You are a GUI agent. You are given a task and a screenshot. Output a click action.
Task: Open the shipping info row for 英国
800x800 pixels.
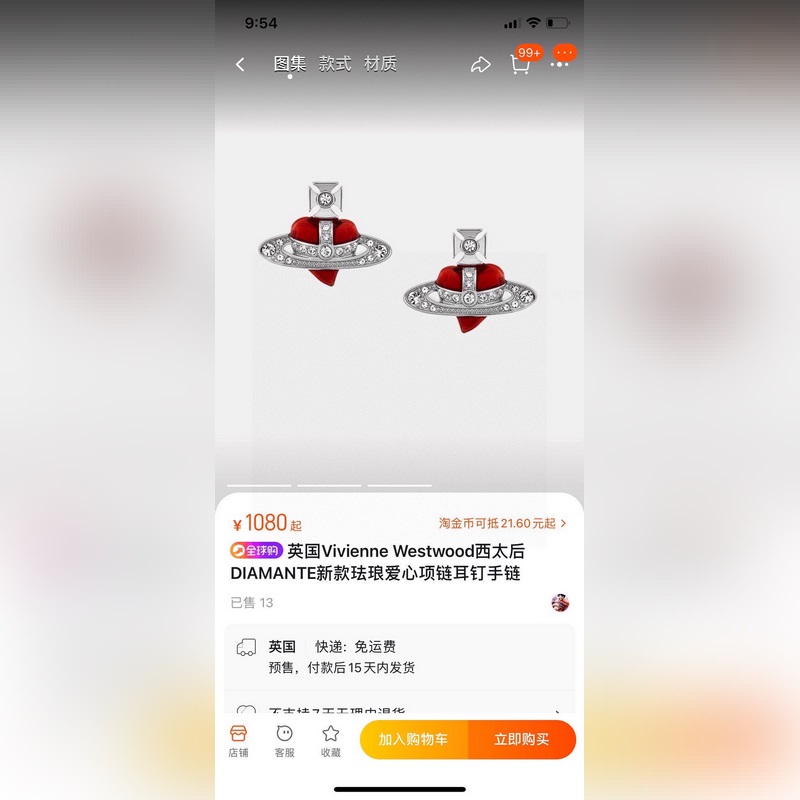point(399,657)
